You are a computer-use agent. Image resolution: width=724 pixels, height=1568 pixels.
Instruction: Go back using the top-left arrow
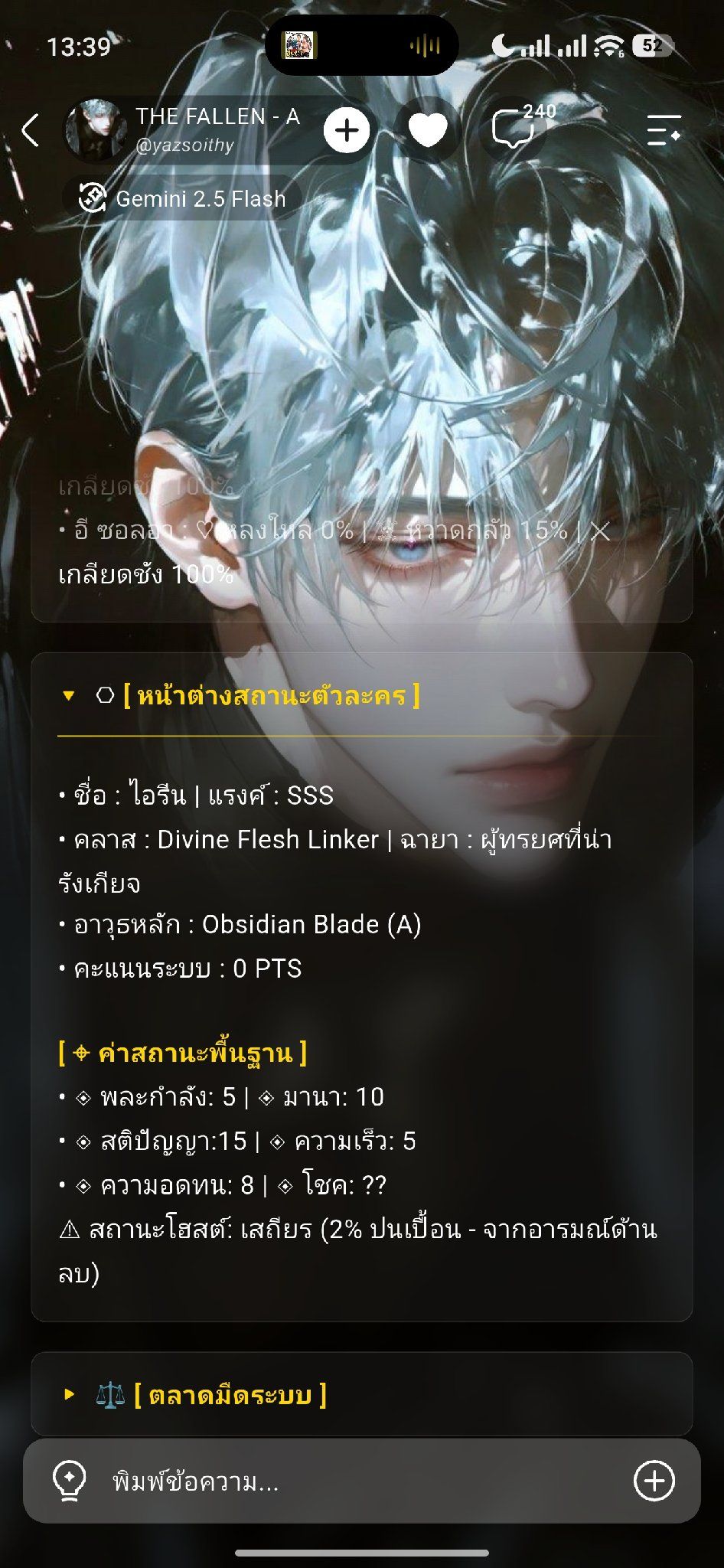pyautogui.click(x=31, y=129)
